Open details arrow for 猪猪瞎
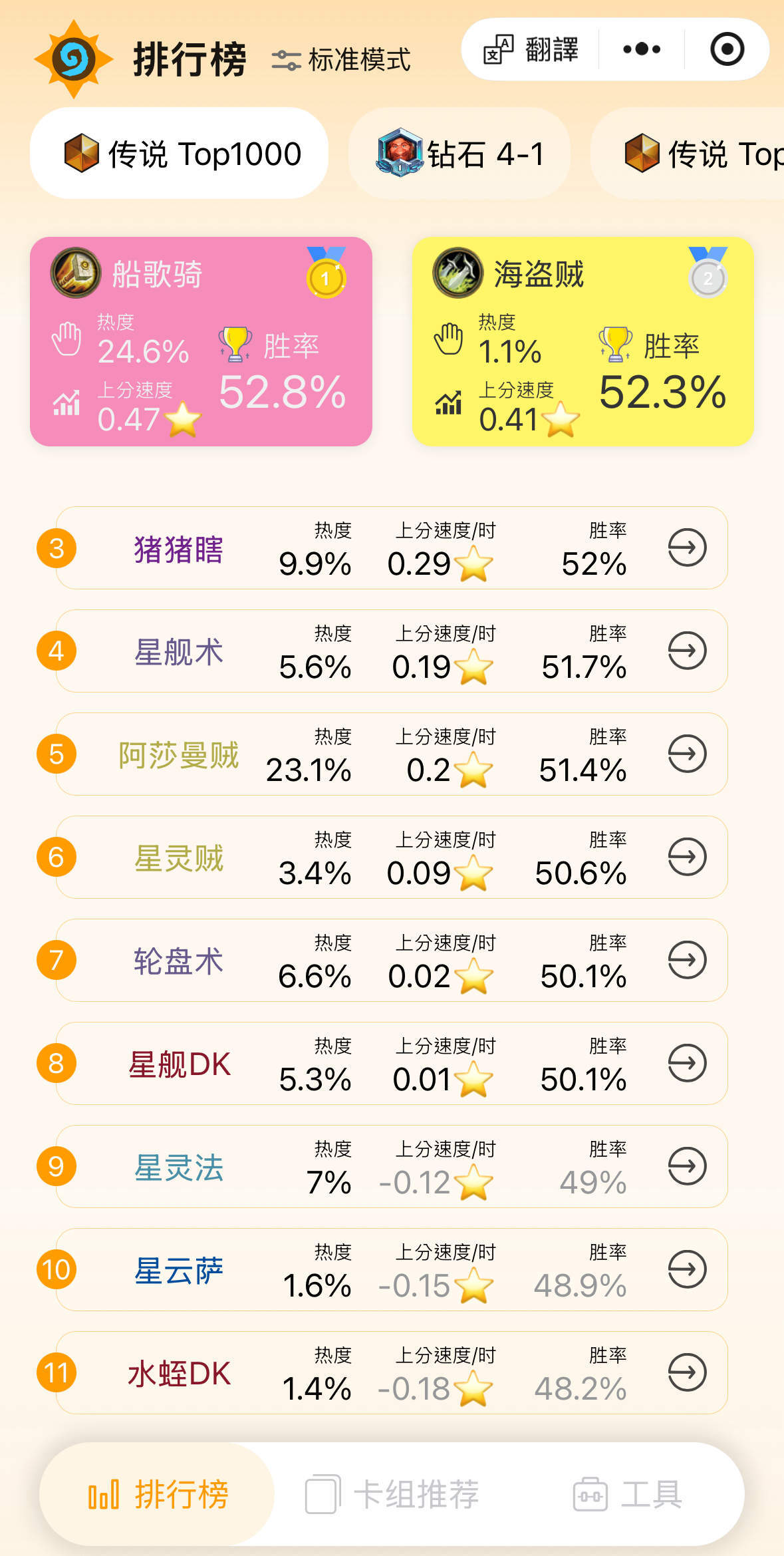The width and height of the screenshot is (784, 1556). click(686, 547)
